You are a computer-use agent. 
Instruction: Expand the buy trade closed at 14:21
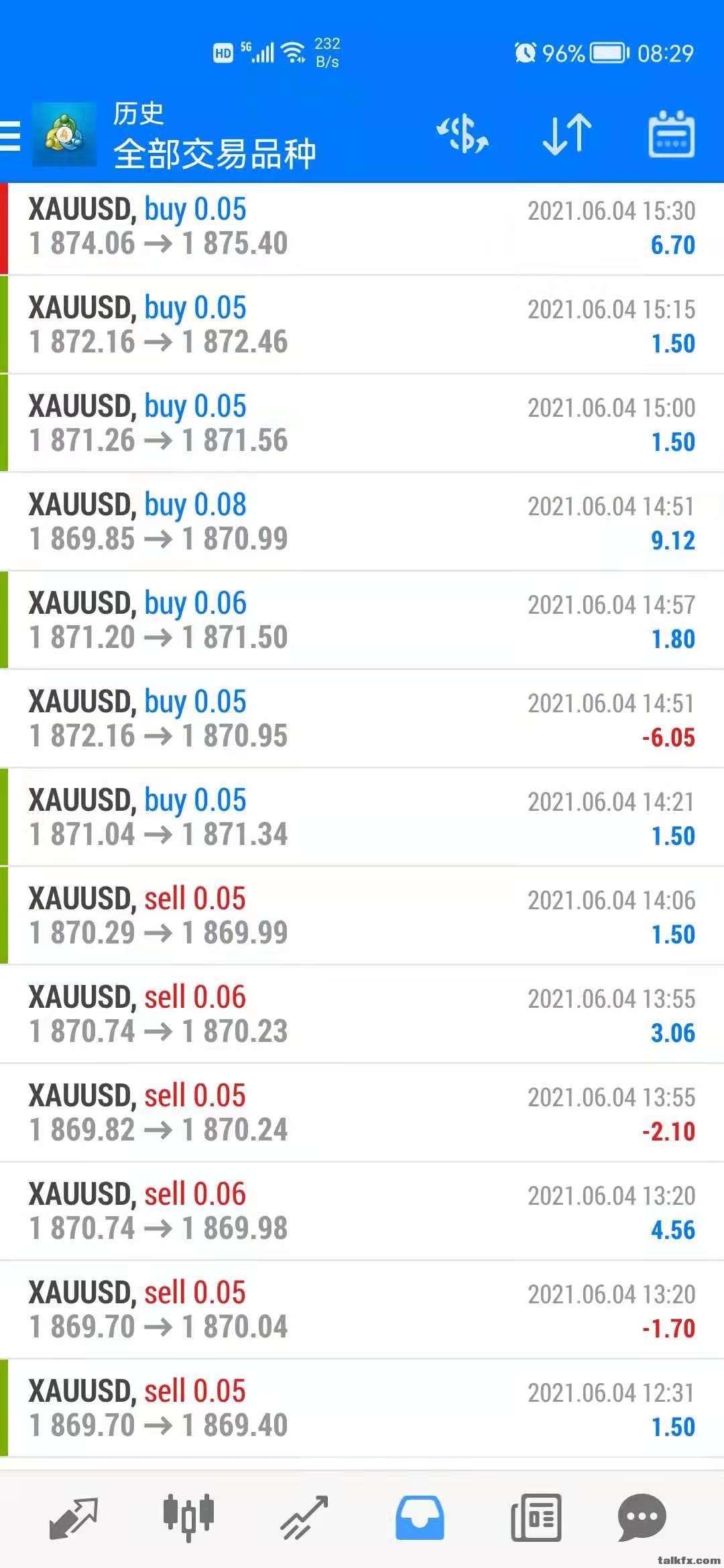362,818
